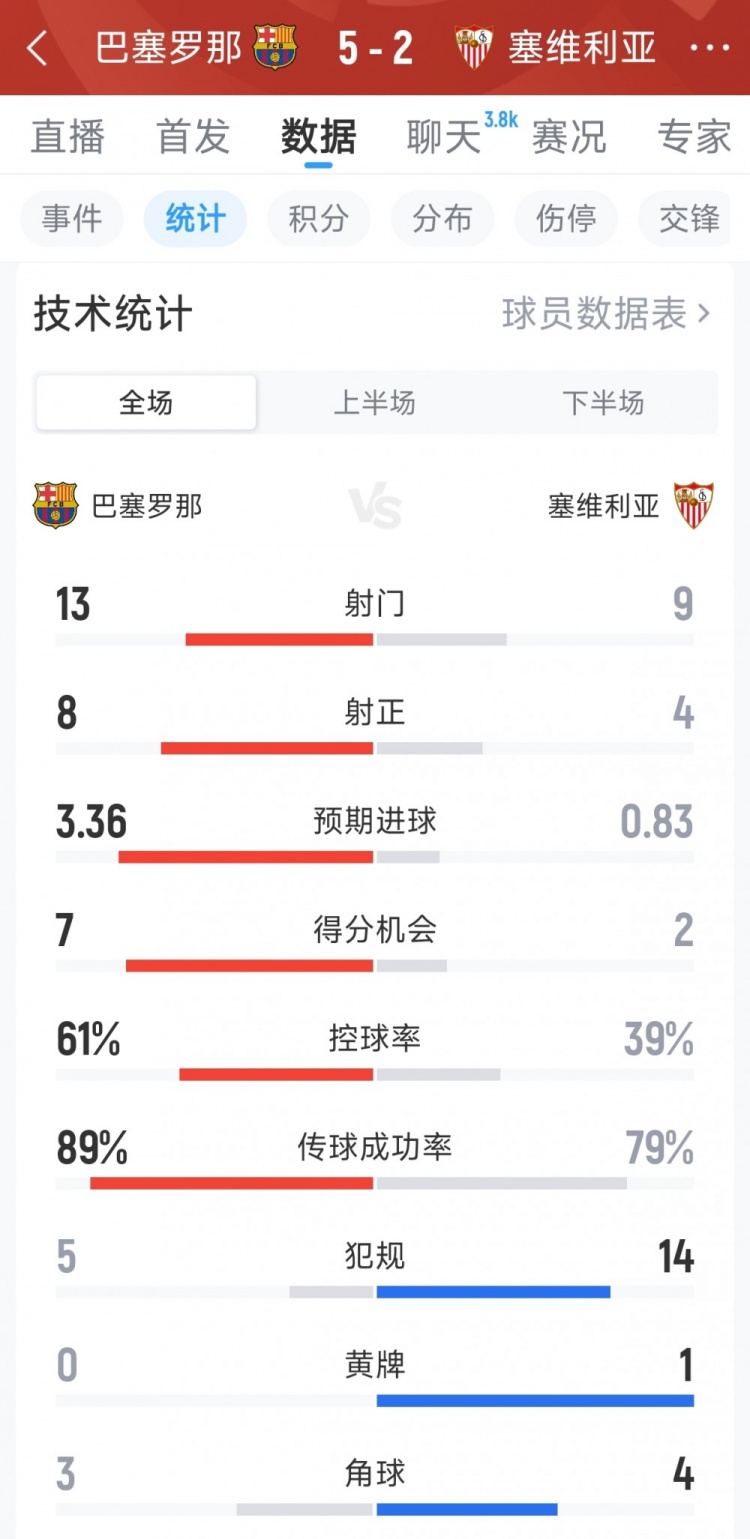Select the 分布 chip
750x1539 pixels.
pyautogui.click(x=442, y=219)
